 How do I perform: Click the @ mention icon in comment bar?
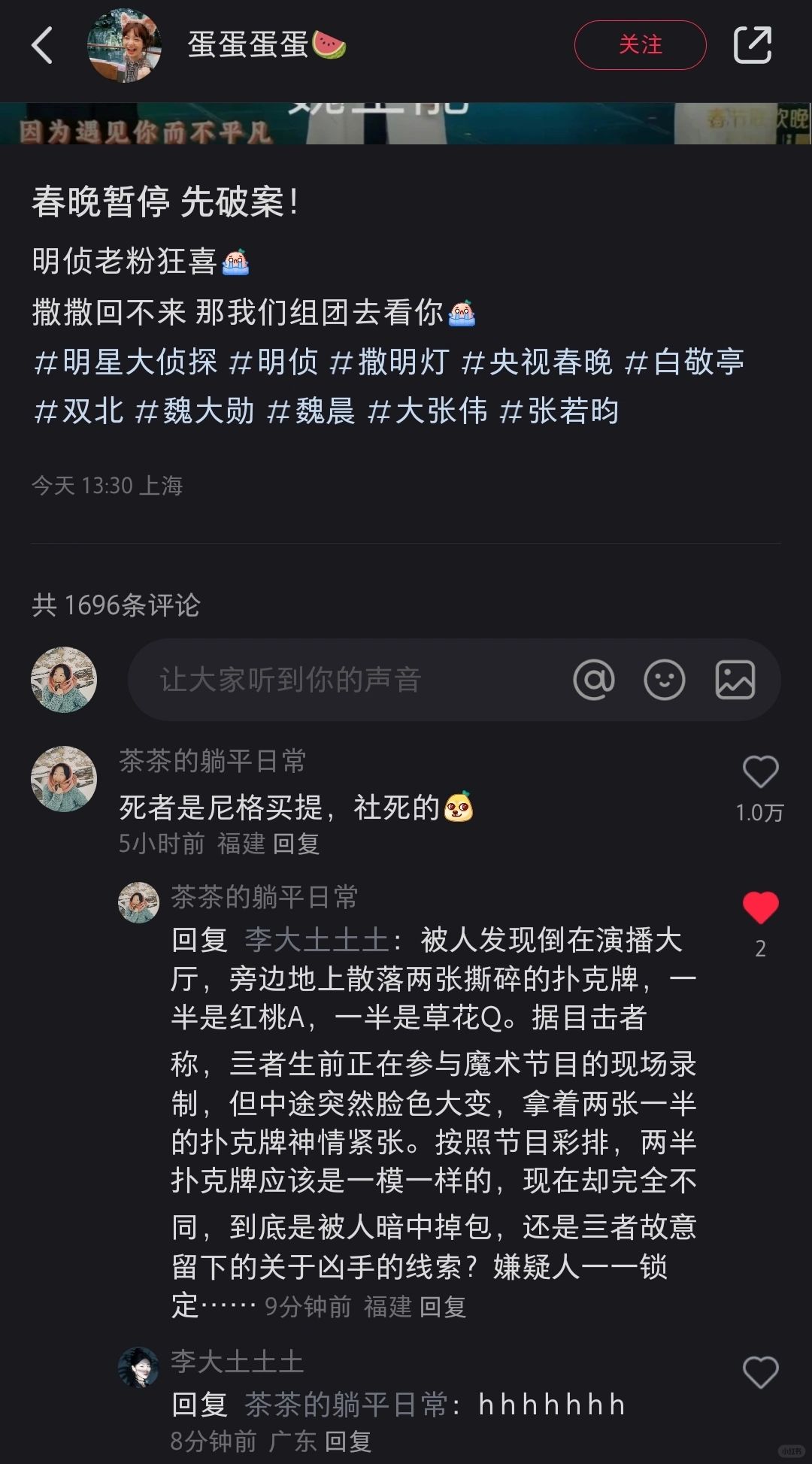[595, 679]
